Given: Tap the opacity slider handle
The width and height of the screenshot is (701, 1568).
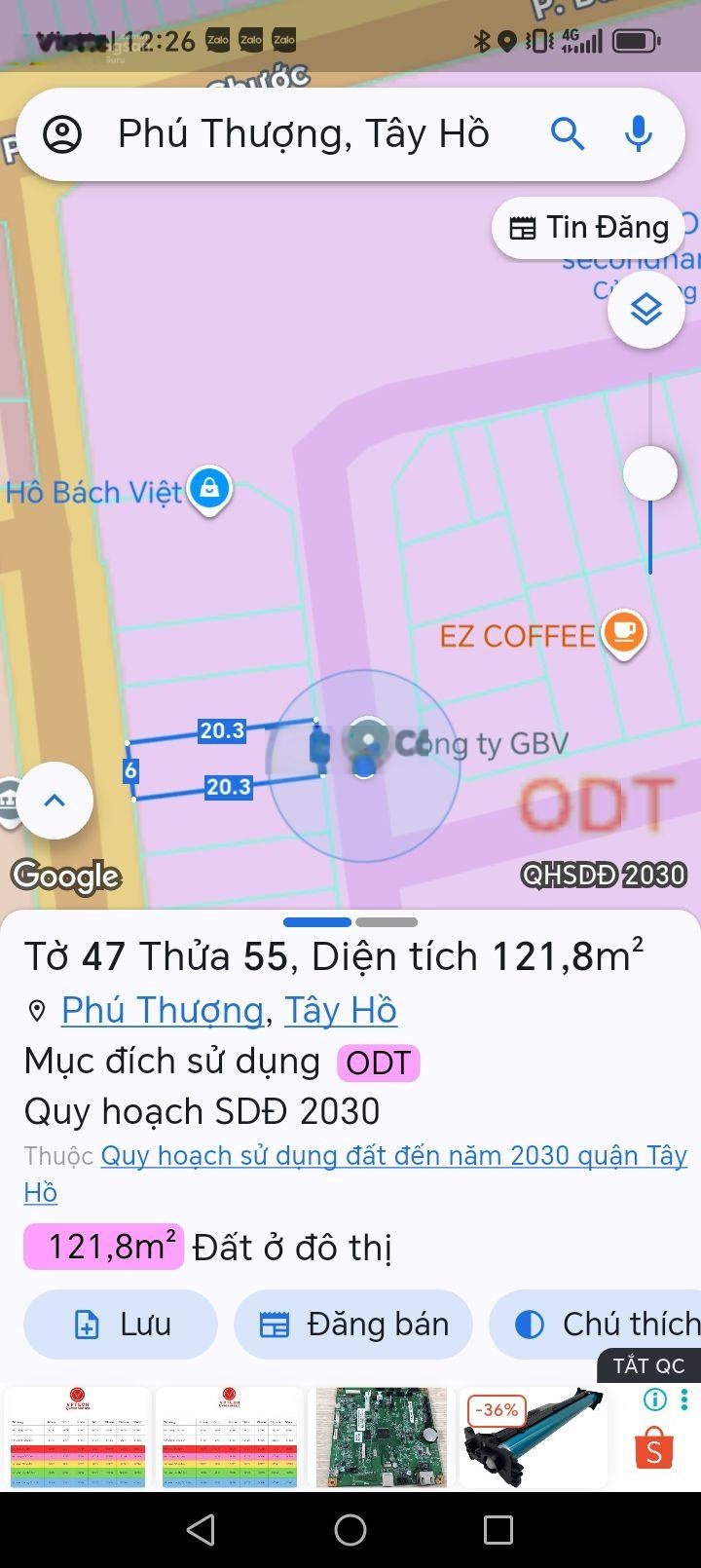Looking at the screenshot, I should click(649, 473).
